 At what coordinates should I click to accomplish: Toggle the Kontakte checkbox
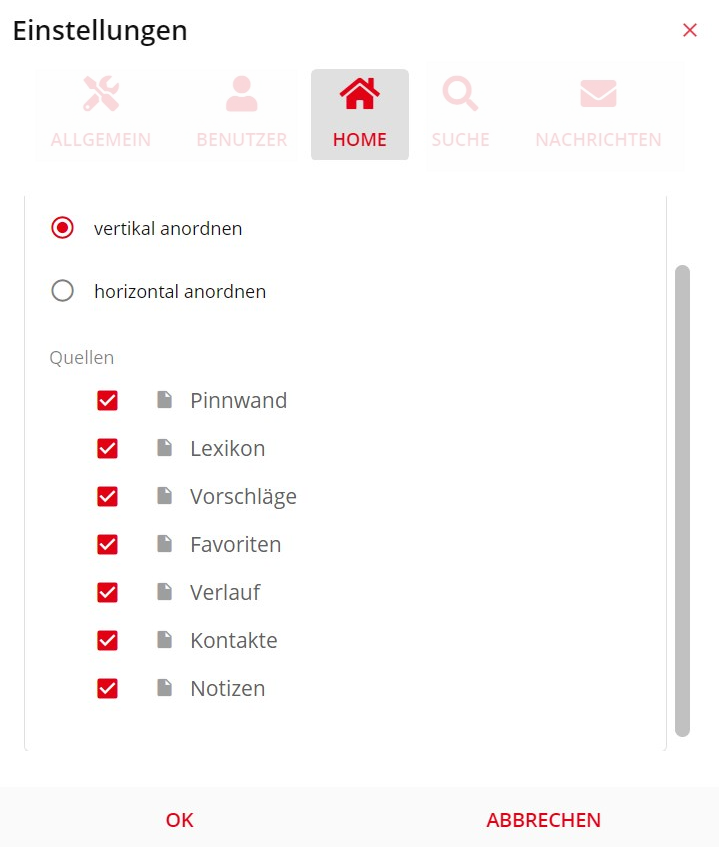tap(107, 640)
